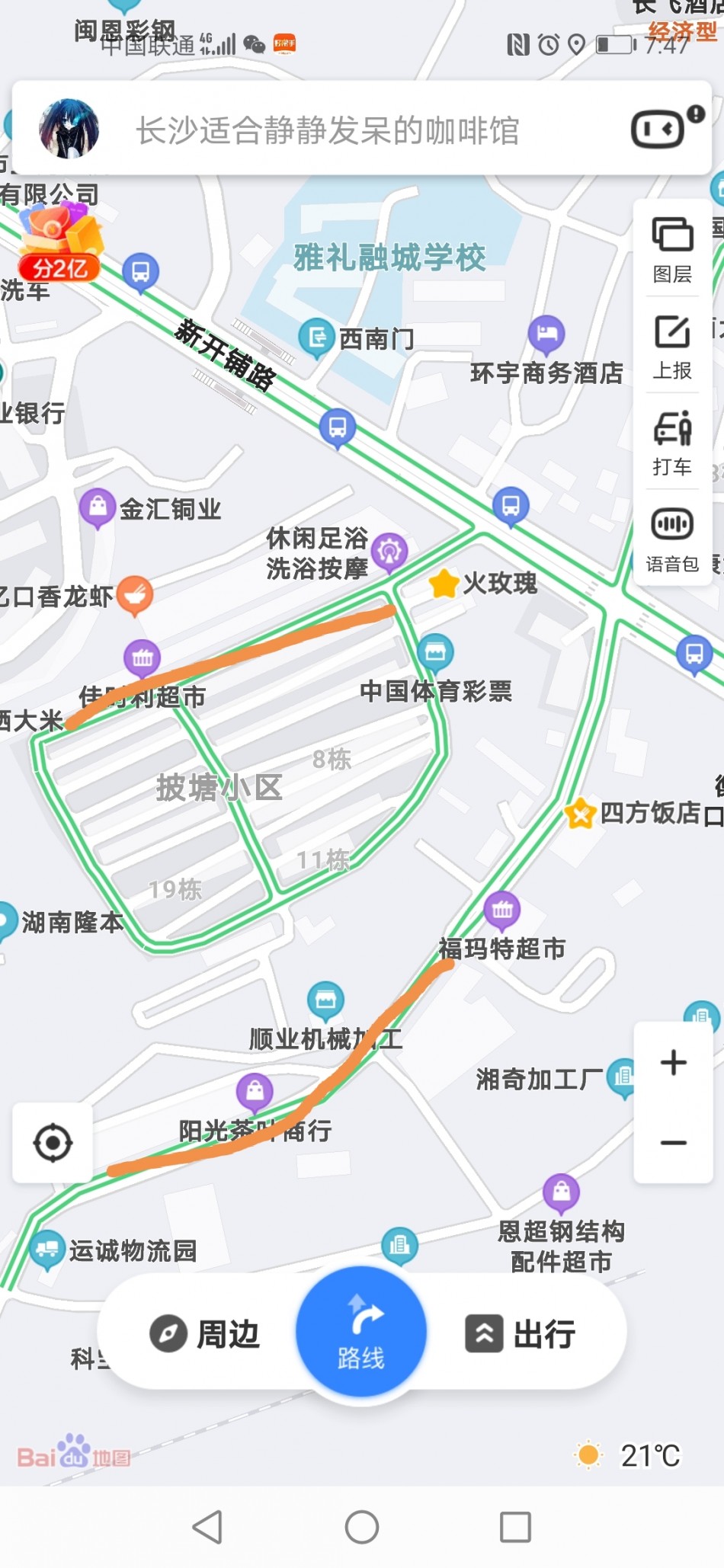Zoom in with the plus button
724x1568 pixels.
(x=673, y=1062)
